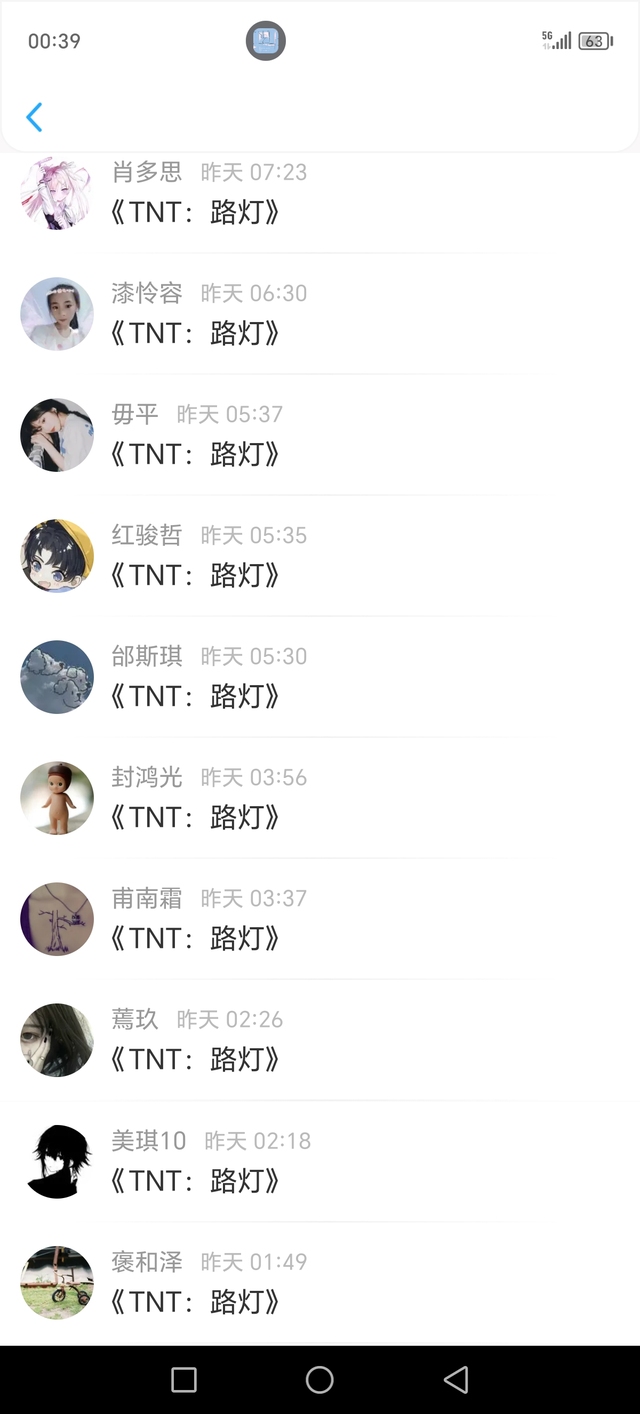This screenshot has height=1414, width=640.
Task: Open 红骏哲's entry from 昨天 05:35
Action: click(195, 574)
